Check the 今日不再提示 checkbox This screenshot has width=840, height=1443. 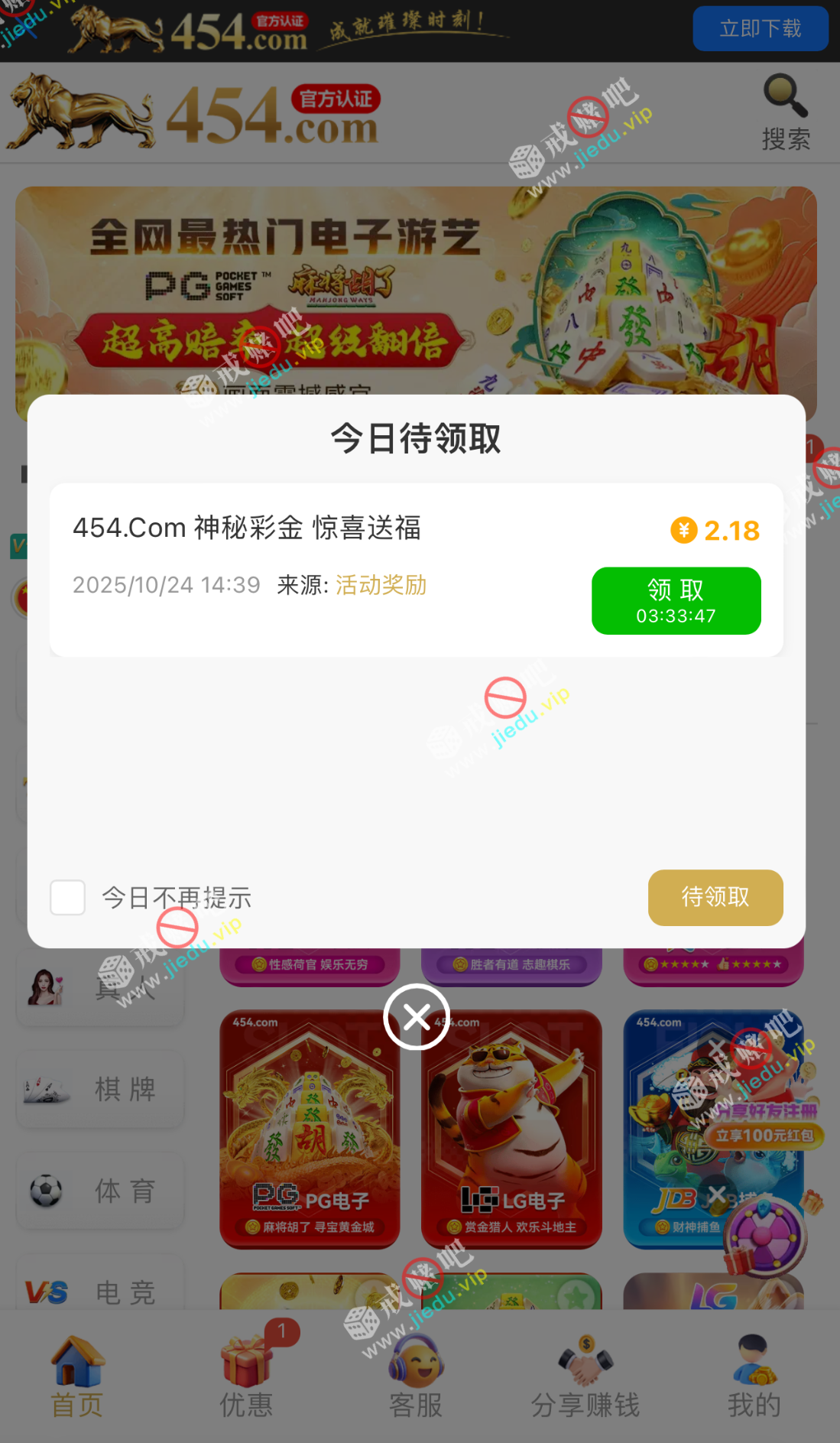67,897
